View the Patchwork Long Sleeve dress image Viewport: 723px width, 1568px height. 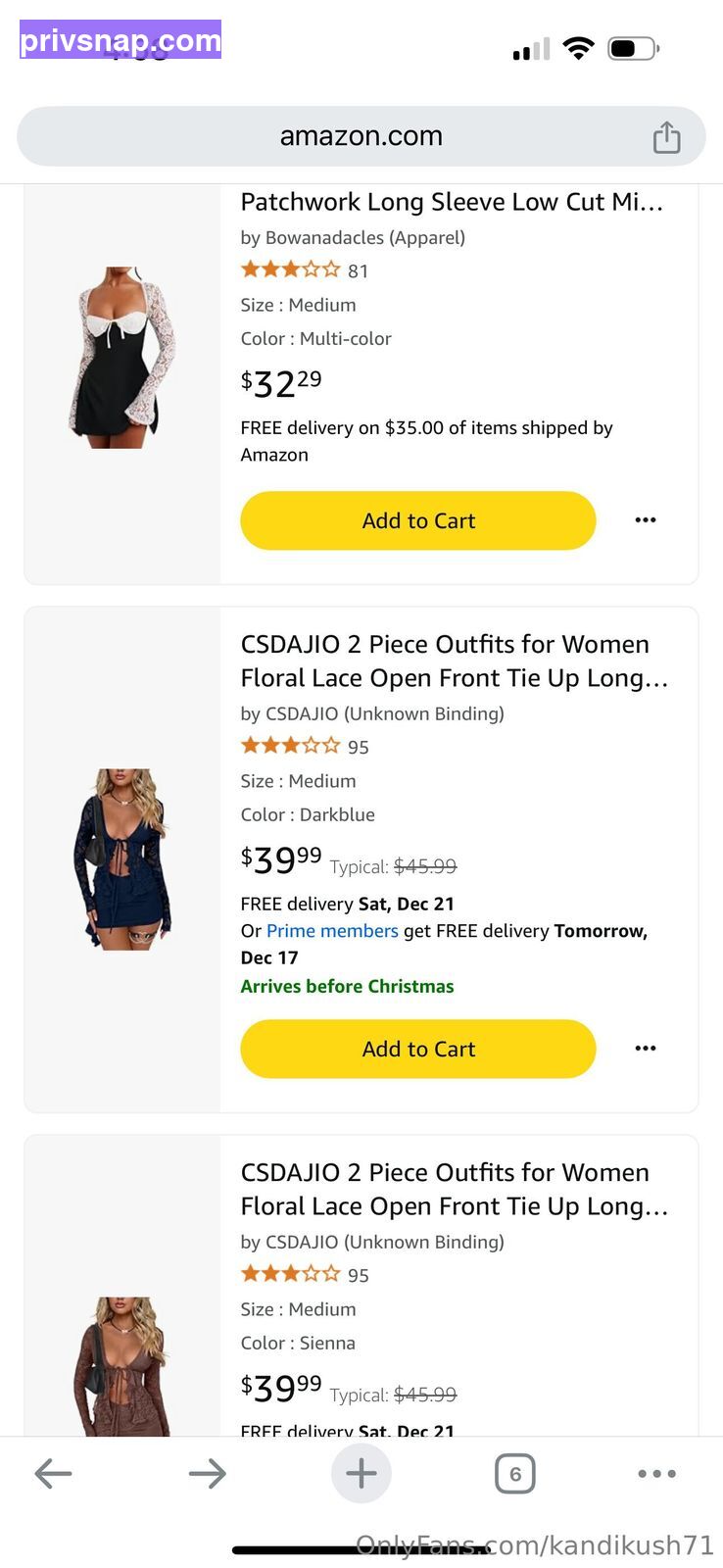pyautogui.click(x=121, y=357)
